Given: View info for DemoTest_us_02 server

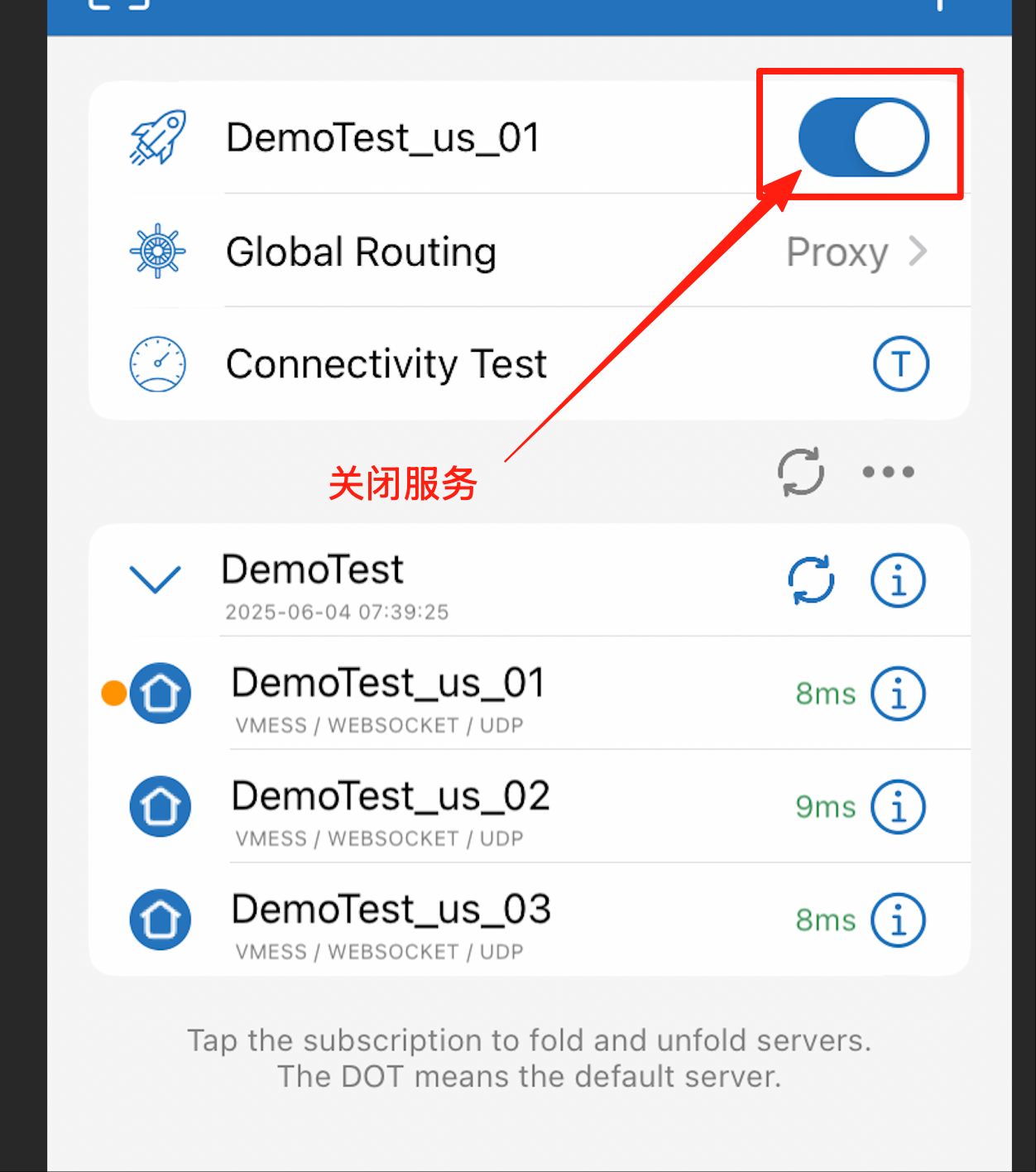Looking at the screenshot, I should coord(898,807).
